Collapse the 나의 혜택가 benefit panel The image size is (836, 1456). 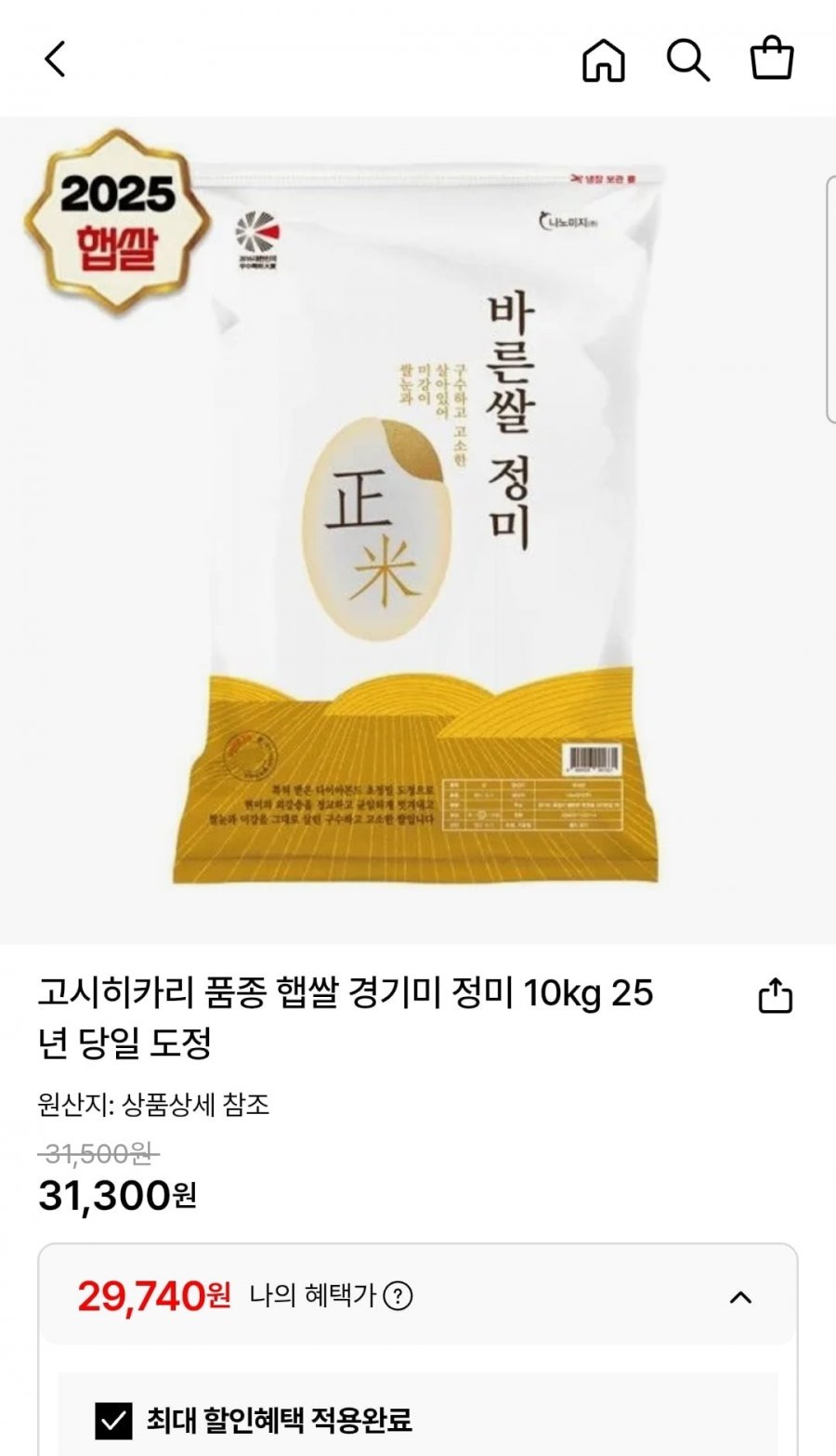coord(740,1297)
